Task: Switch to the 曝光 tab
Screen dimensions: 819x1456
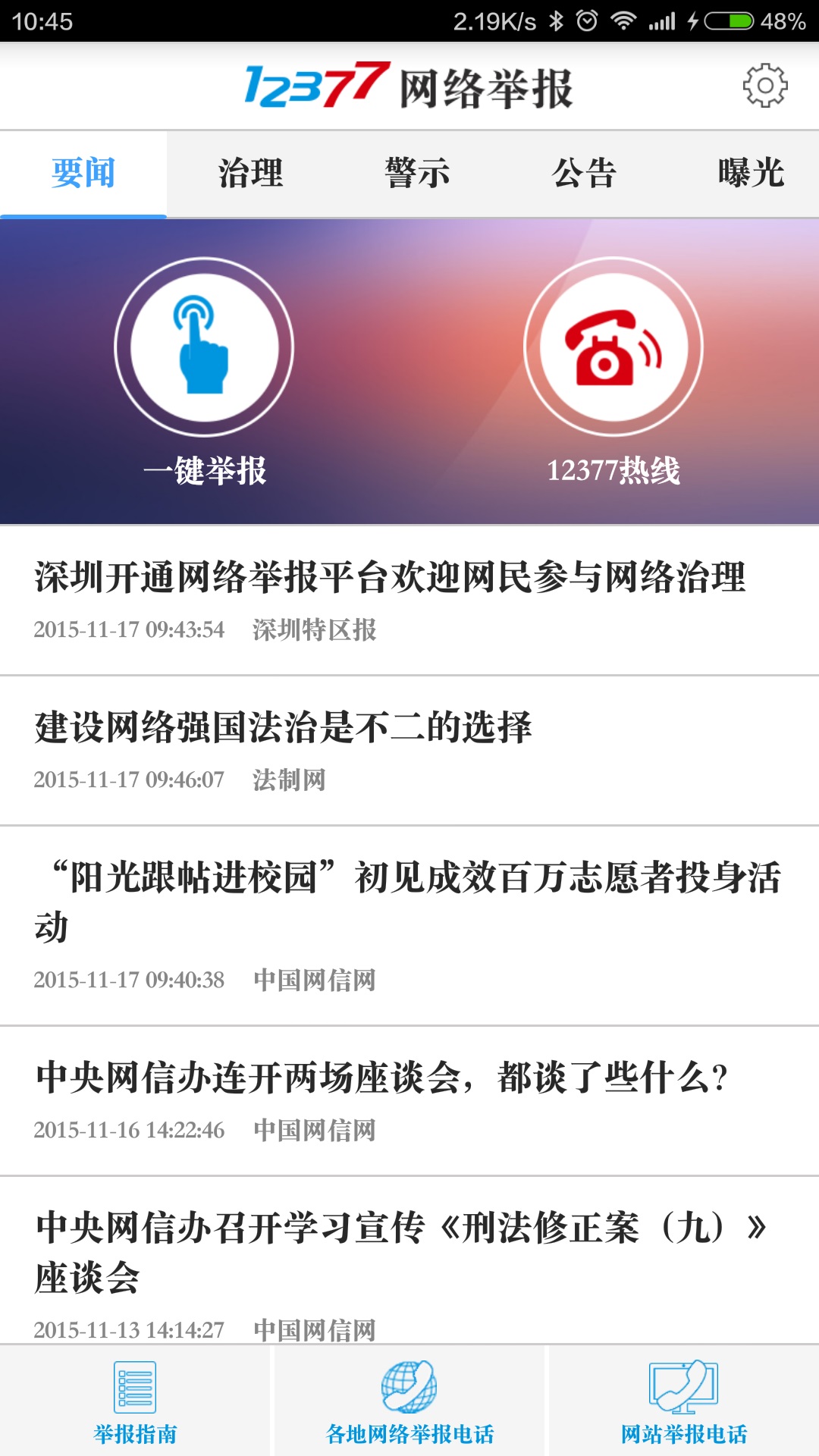Action: click(751, 174)
